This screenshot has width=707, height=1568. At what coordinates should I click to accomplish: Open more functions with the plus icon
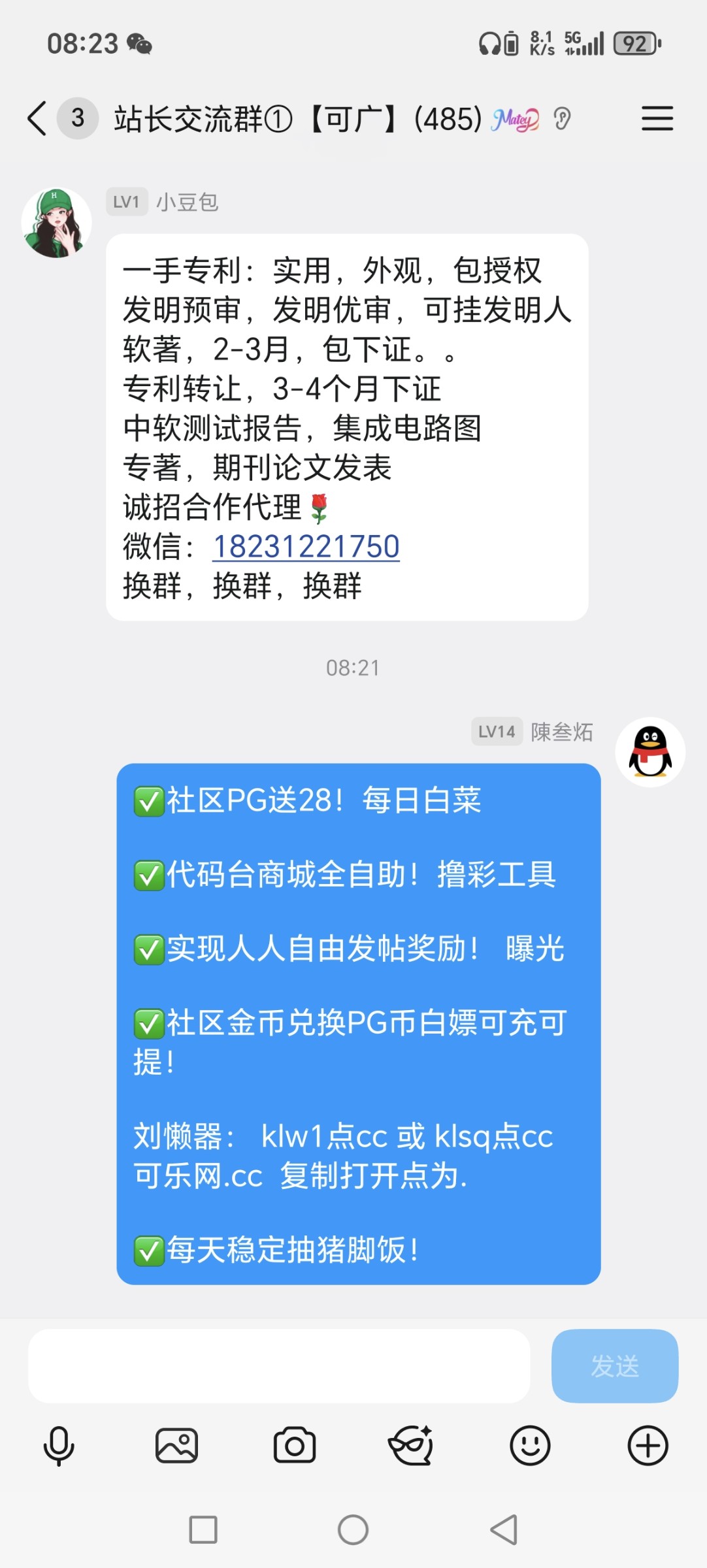tap(648, 1445)
